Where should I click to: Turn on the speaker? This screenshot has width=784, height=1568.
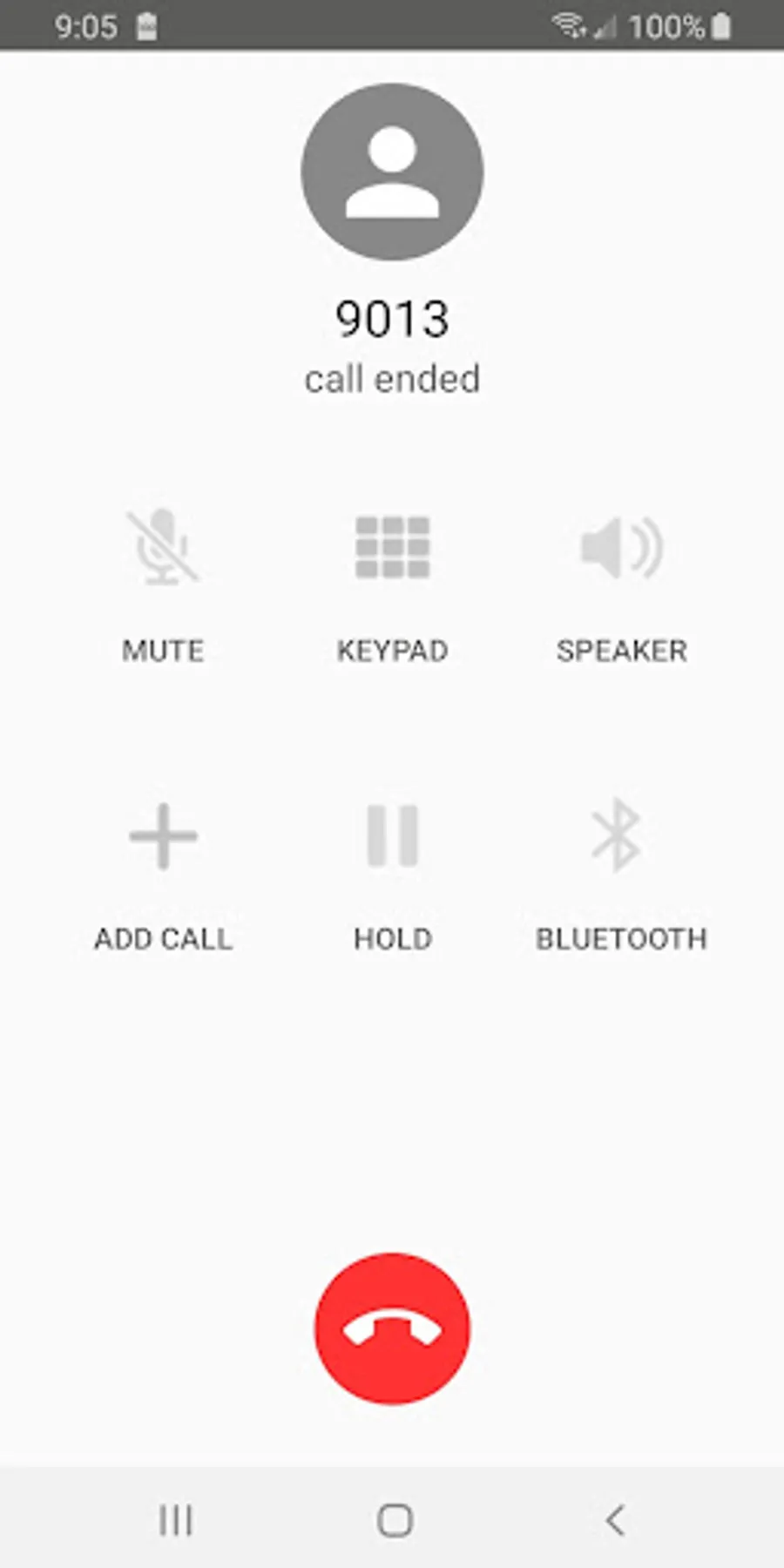[621, 549]
